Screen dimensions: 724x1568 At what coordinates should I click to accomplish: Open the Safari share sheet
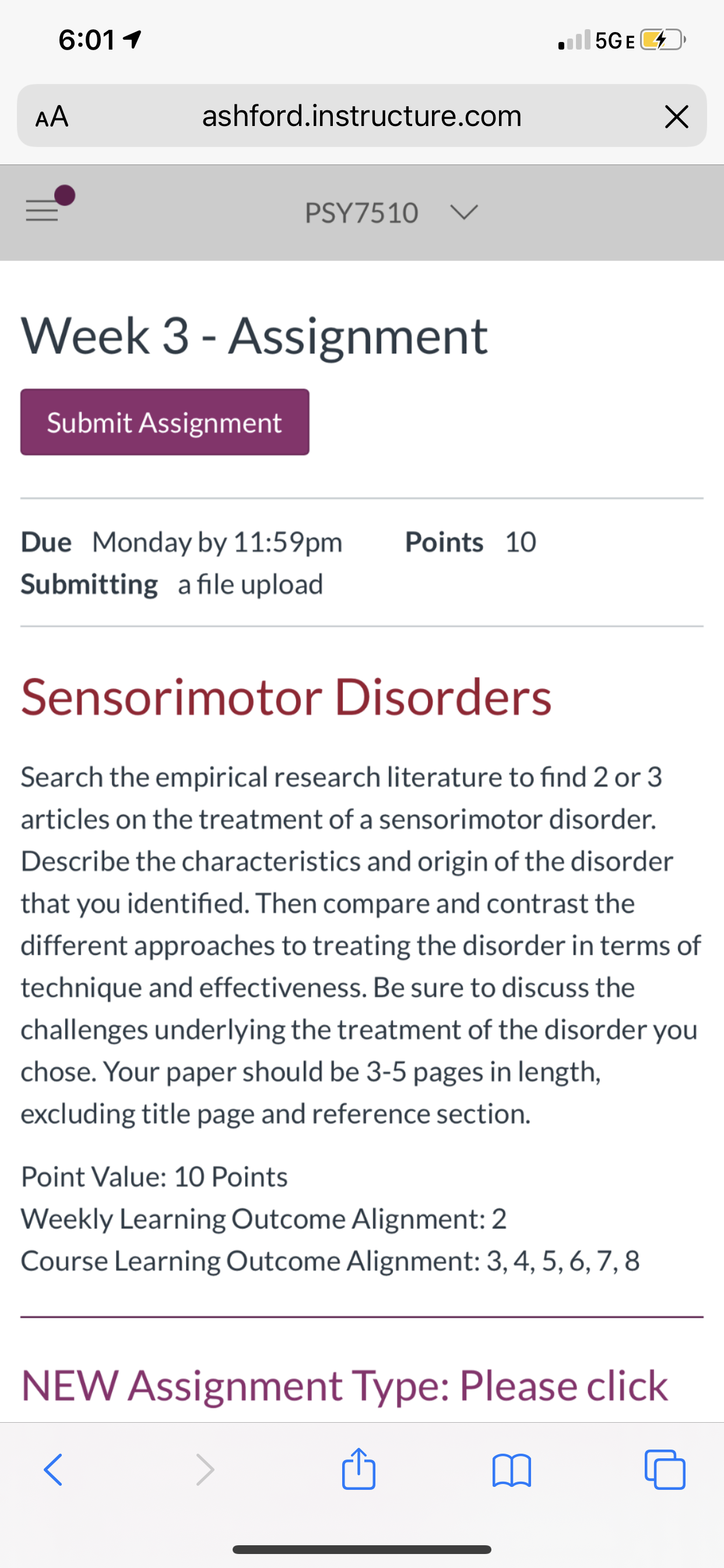tap(359, 1468)
